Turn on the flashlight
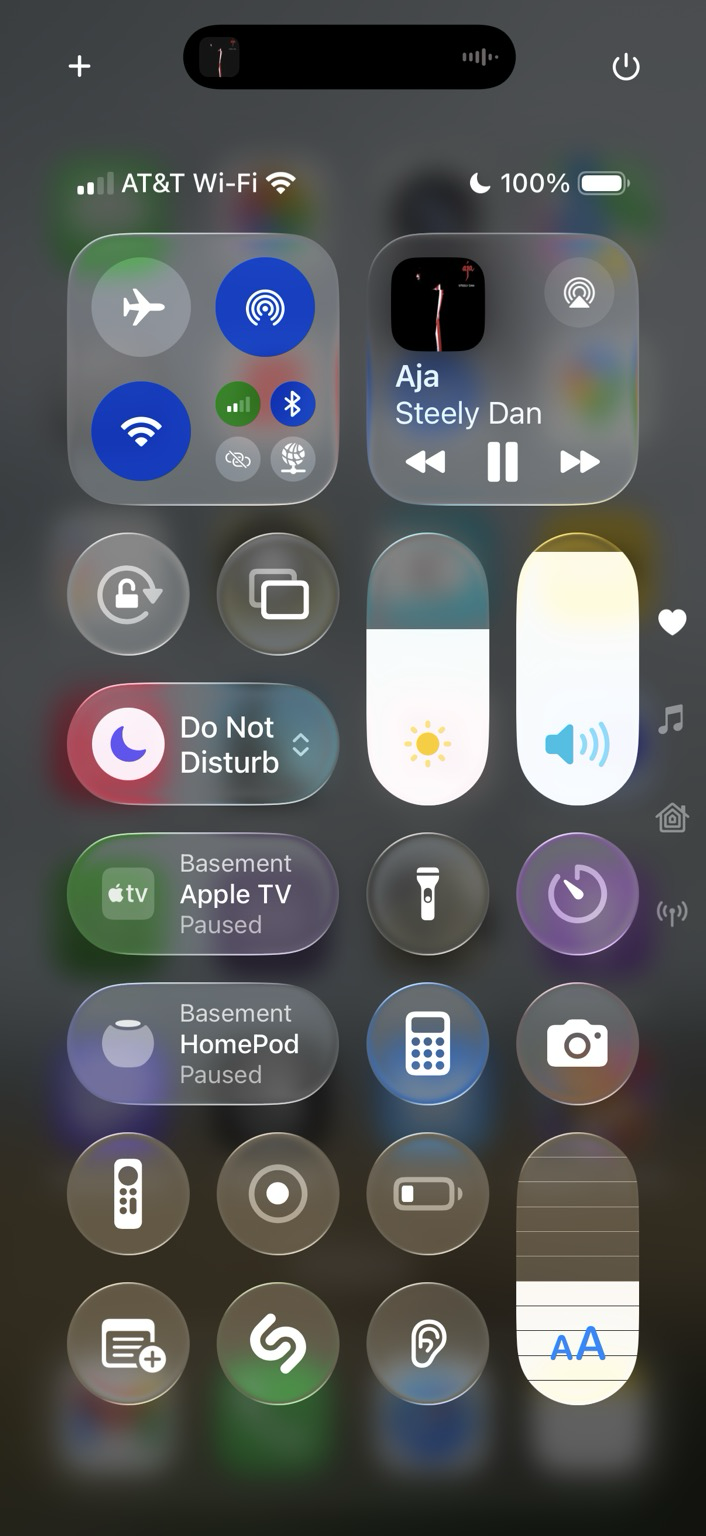The image size is (706, 1536). click(428, 894)
